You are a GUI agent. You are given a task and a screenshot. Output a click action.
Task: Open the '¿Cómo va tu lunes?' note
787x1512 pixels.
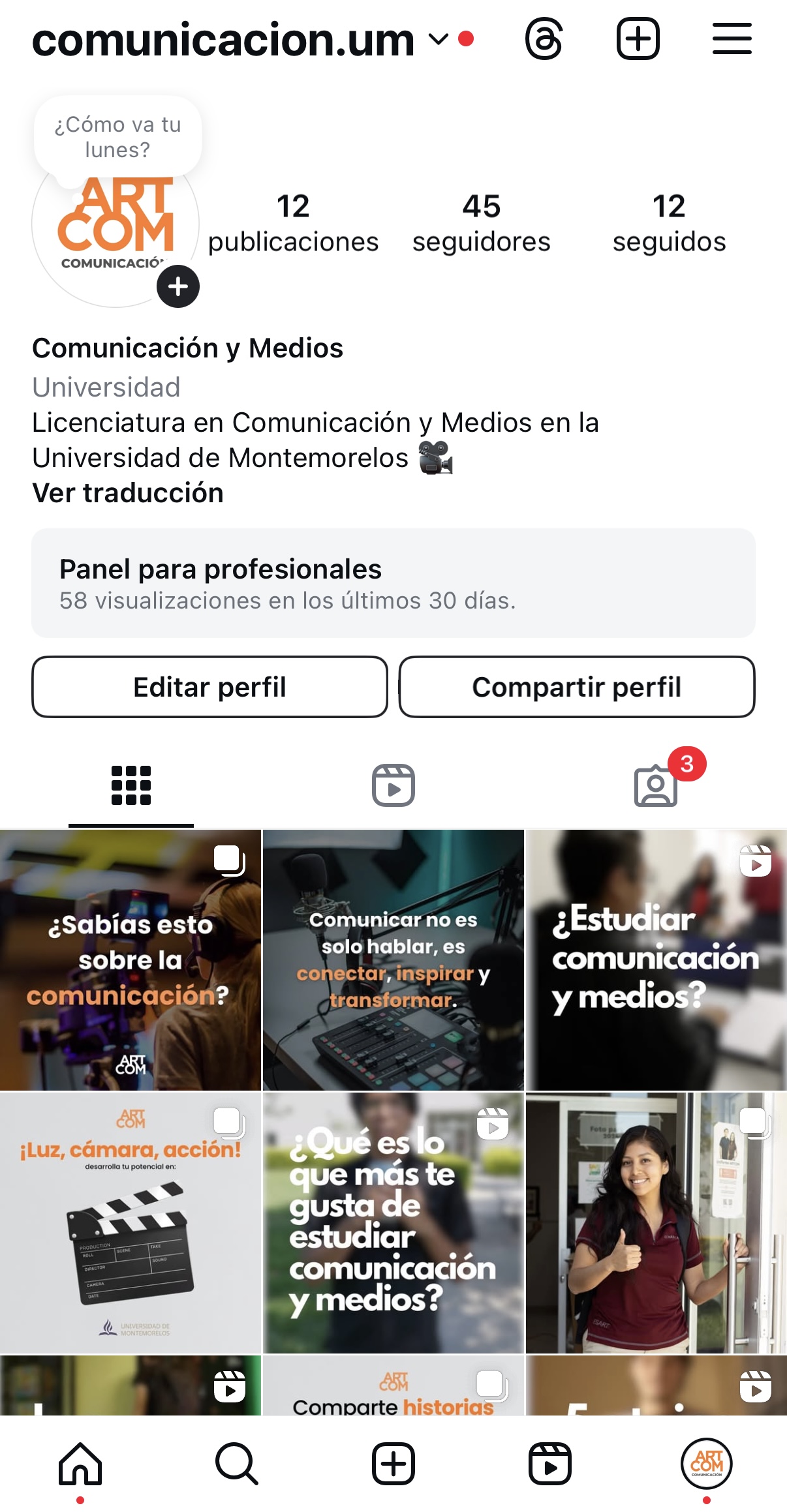pos(118,137)
